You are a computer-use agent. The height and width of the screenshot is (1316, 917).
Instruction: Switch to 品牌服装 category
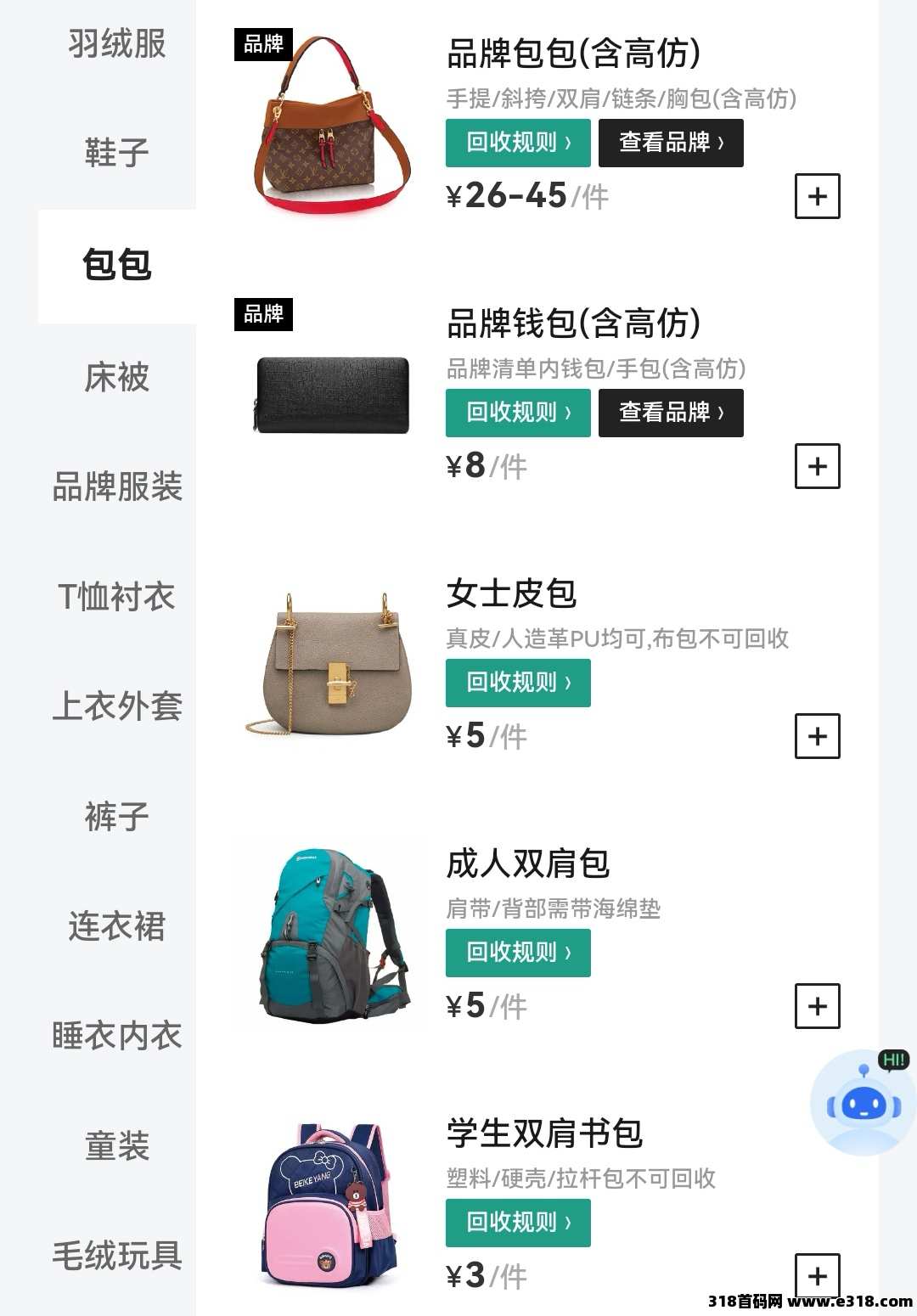(117, 486)
